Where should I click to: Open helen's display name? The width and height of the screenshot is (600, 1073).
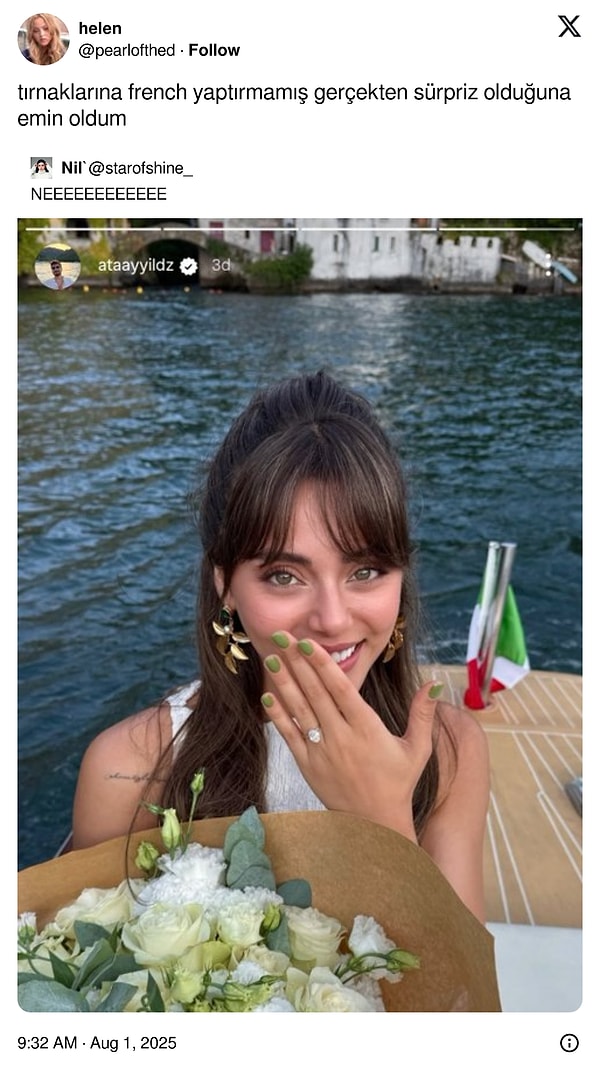coord(99,28)
